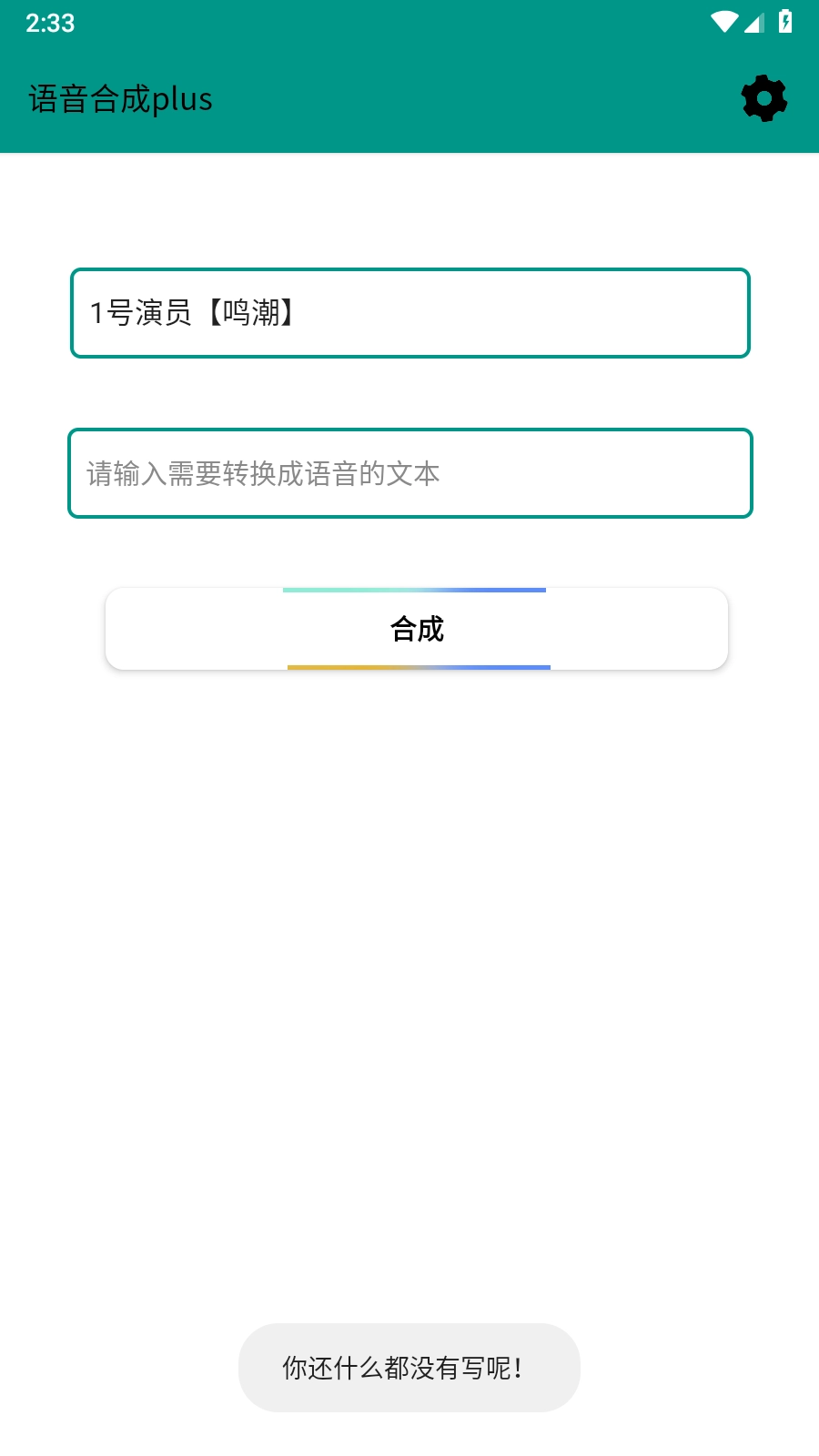Open the settings gear icon
This screenshot has height=1456, width=819.
coord(763,98)
